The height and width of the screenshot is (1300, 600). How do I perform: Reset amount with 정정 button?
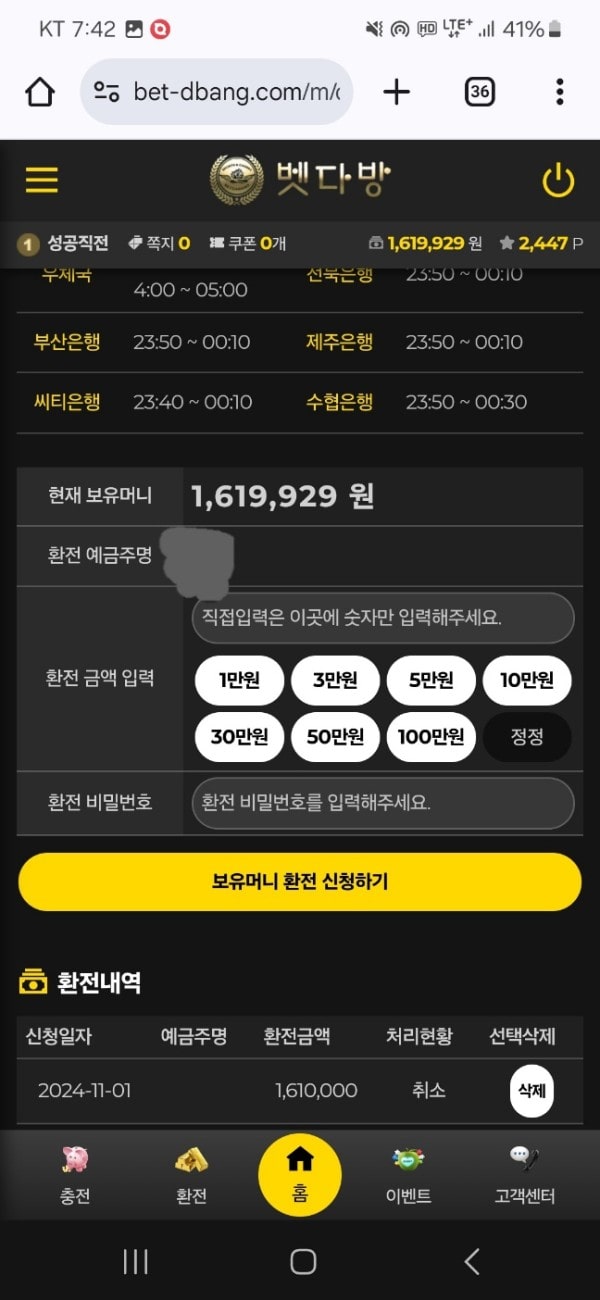pos(527,738)
